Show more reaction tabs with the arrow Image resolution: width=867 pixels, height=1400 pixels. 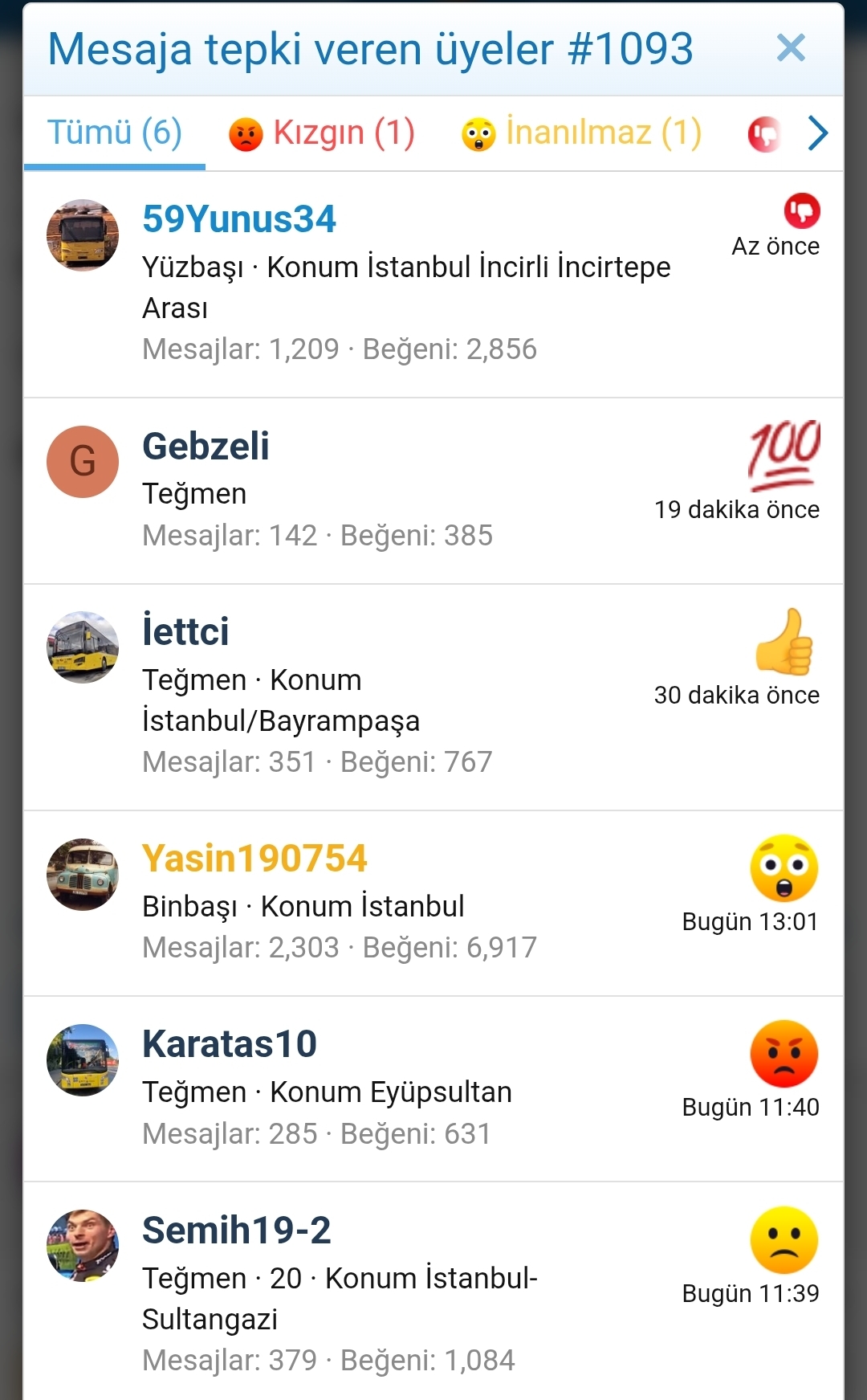(x=817, y=133)
